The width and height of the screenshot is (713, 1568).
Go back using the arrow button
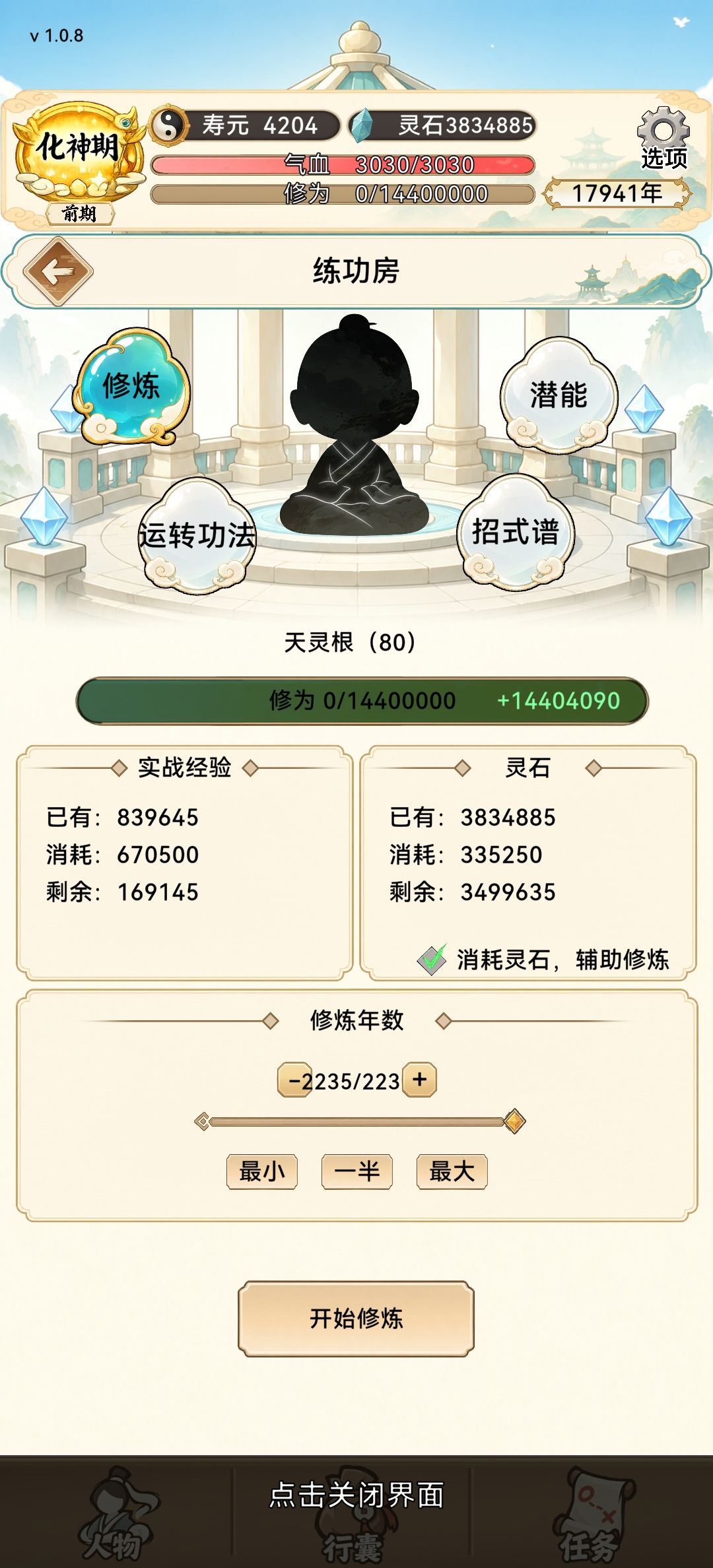pos(58,271)
